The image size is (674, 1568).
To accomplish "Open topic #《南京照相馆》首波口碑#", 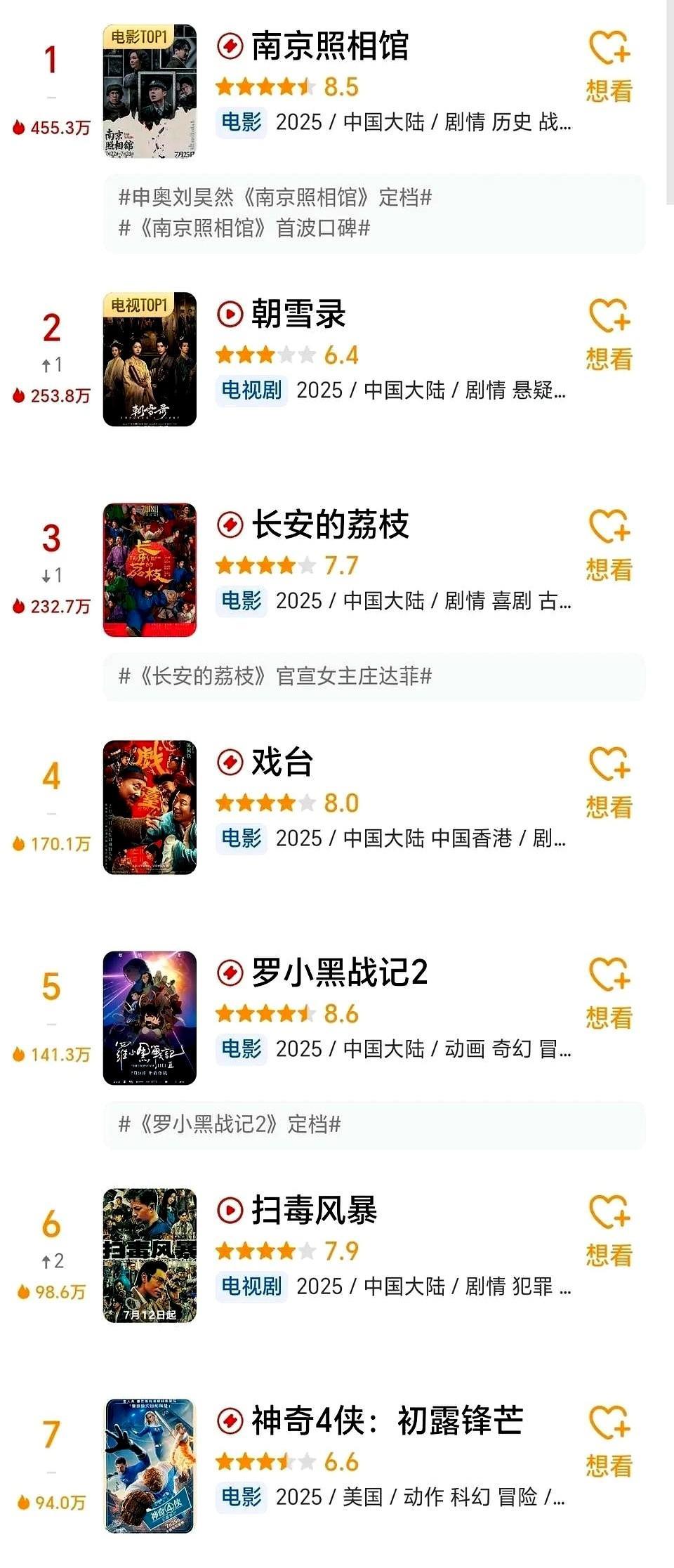I will tap(244, 228).
